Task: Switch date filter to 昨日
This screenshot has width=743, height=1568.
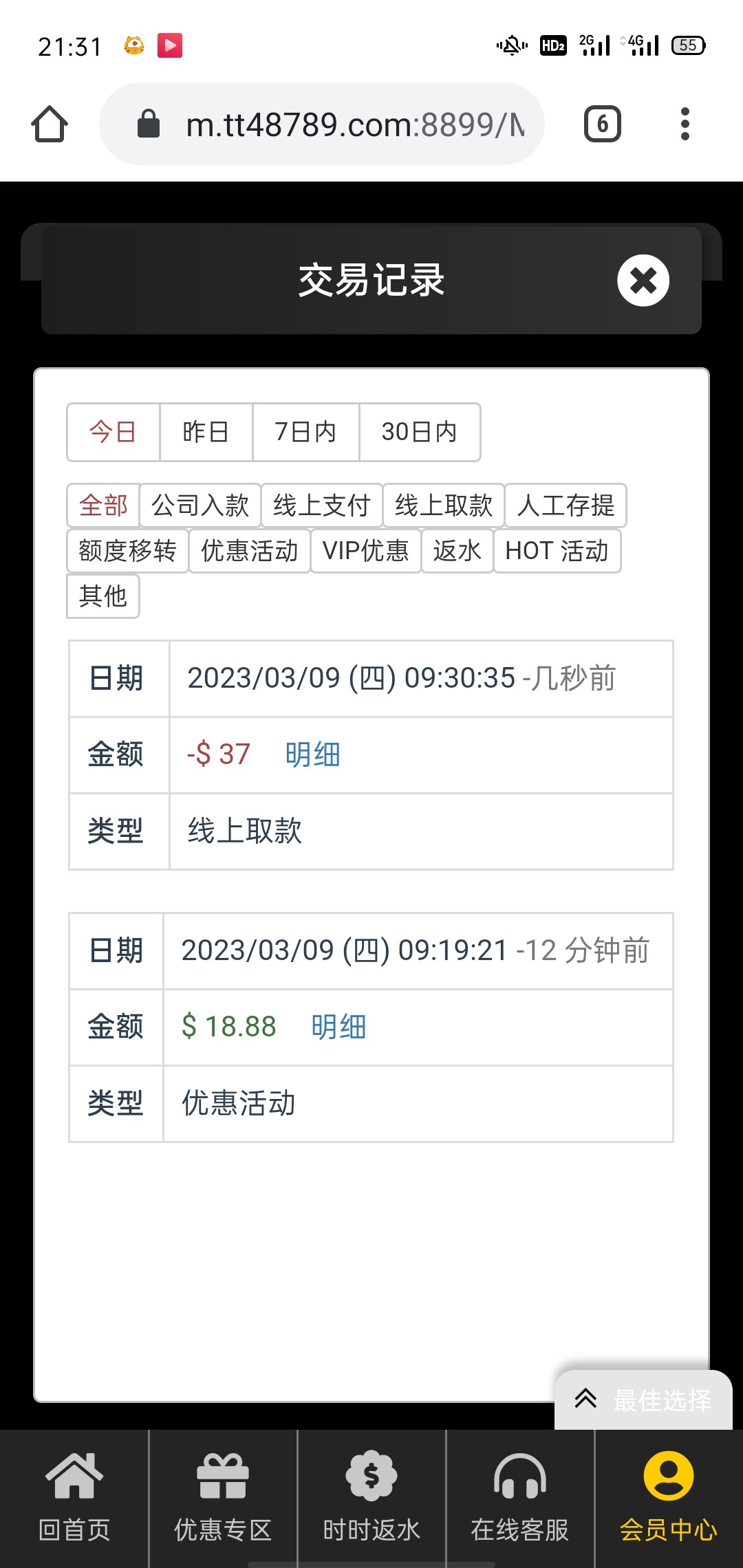Action: pos(206,432)
